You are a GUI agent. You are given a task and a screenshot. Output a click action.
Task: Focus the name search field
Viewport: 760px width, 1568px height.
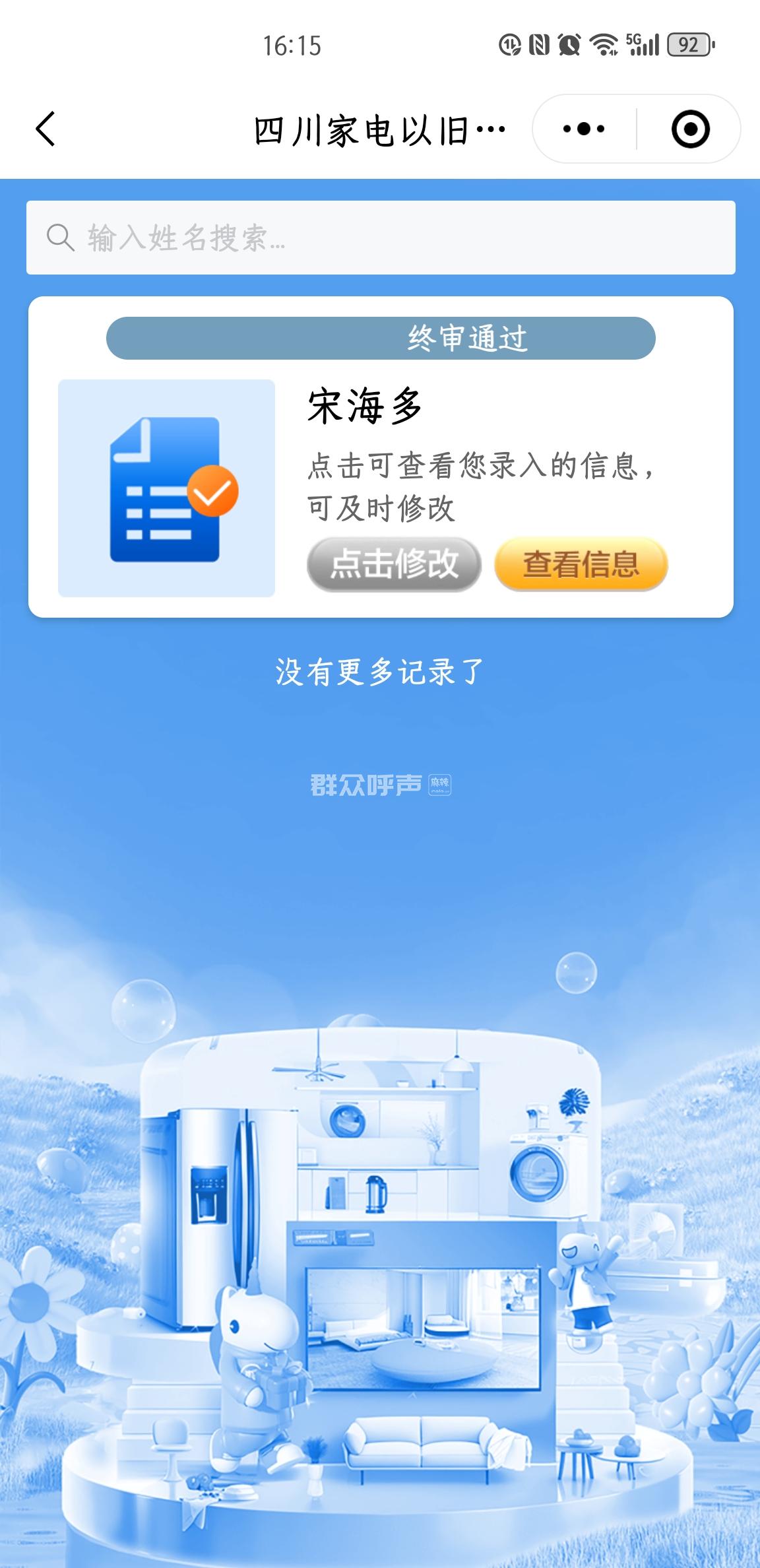click(381, 238)
